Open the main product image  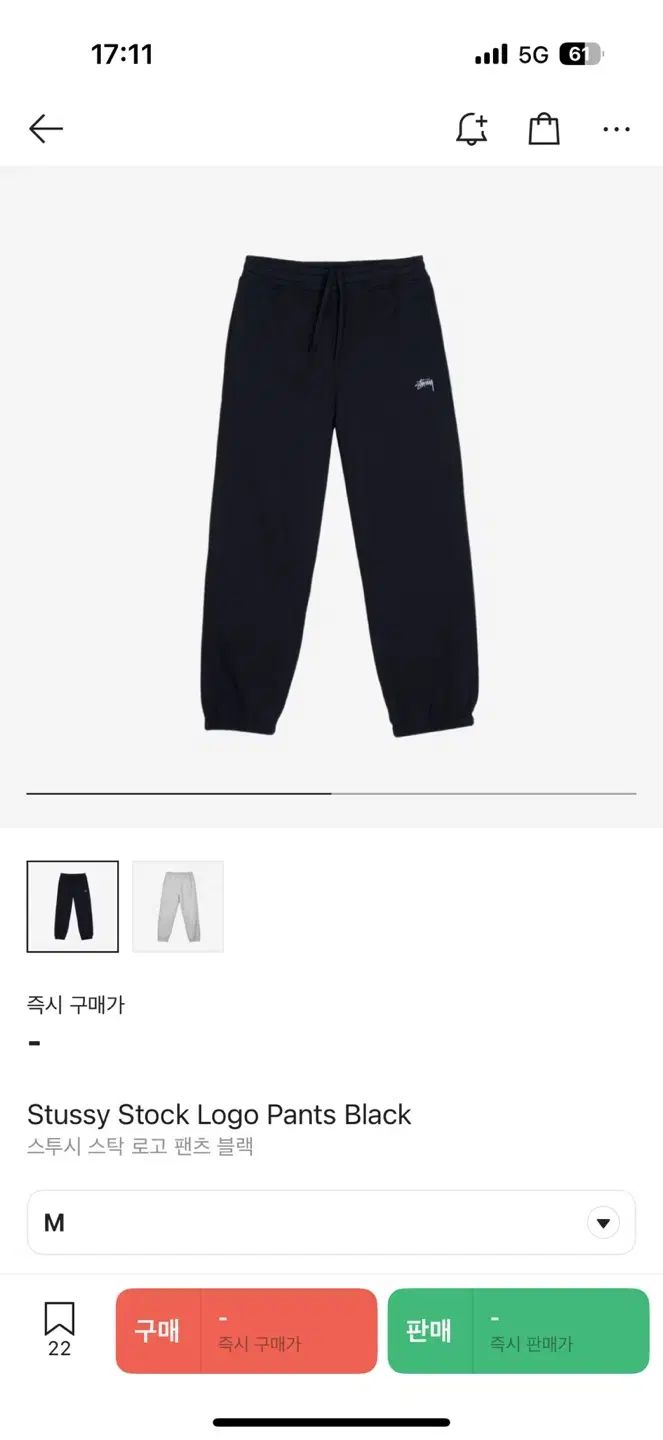[332, 495]
